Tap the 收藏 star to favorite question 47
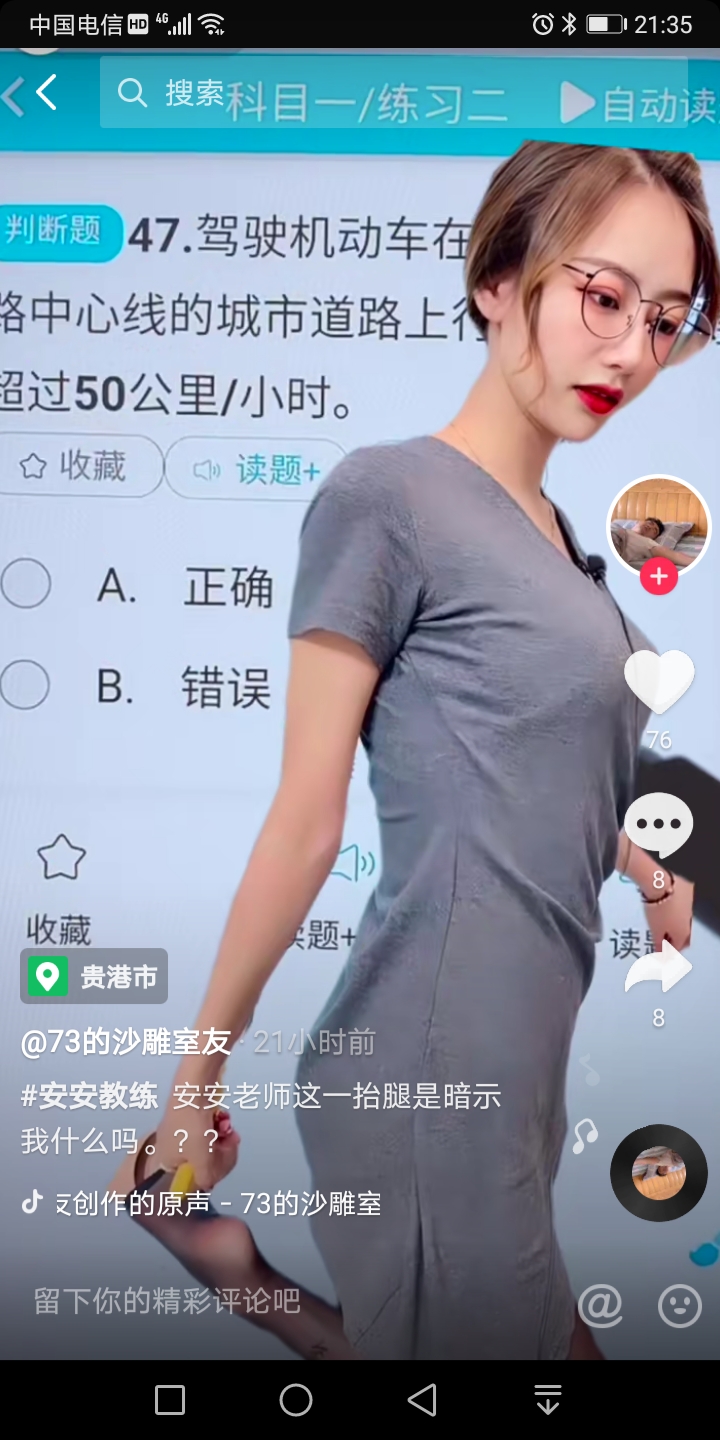This screenshot has height=1440, width=720. click(80, 466)
